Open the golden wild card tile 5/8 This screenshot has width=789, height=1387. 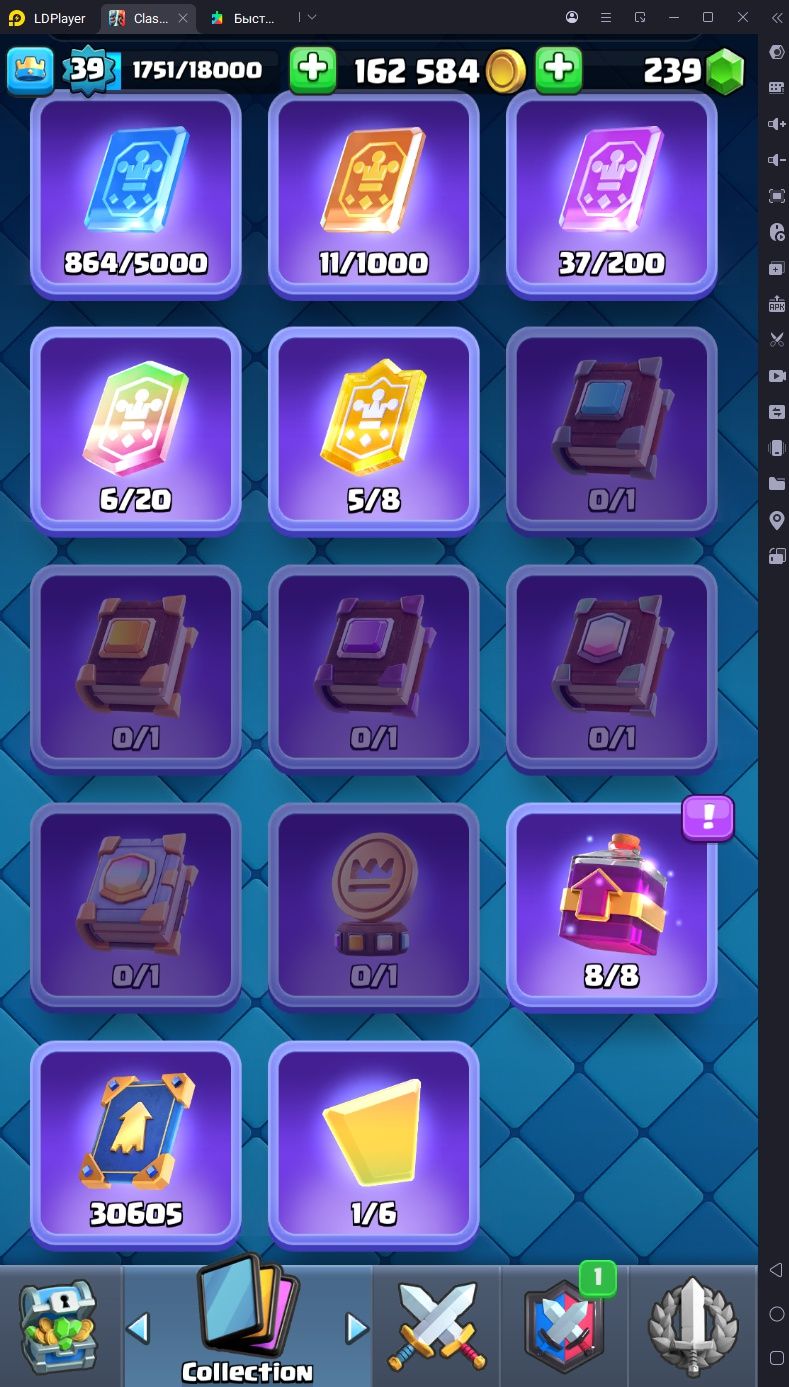point(373,432)
